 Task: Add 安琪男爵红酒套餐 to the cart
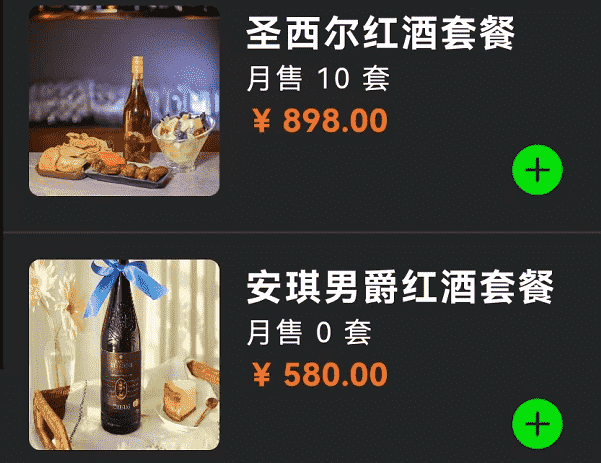pyautogui.click(x=538, y=424)
